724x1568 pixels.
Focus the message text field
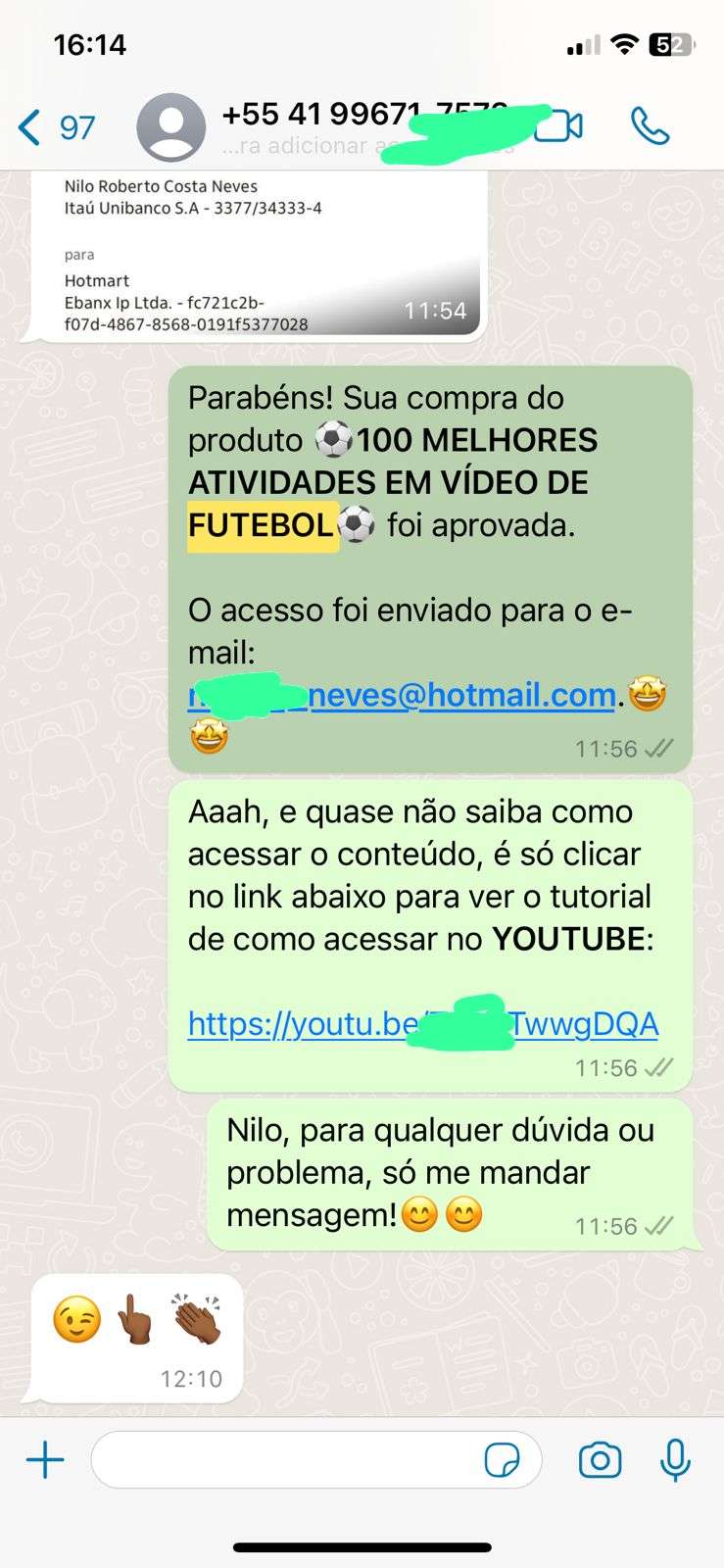[x=284, y=1460]
